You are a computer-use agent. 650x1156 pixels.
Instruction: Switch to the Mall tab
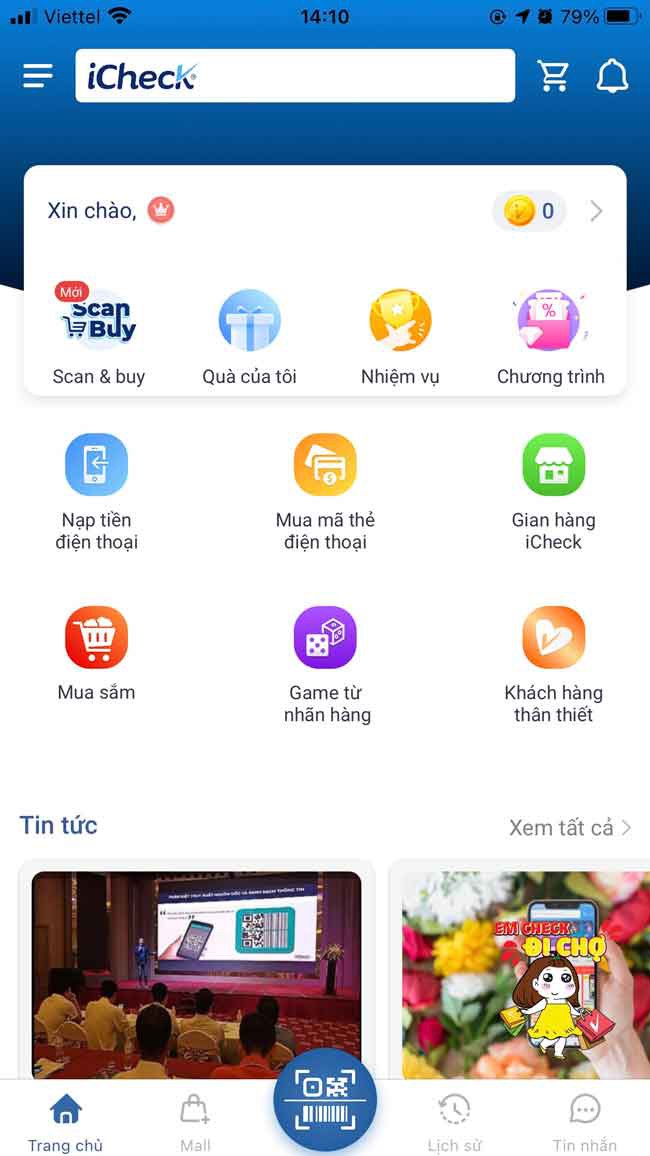point(195,1121)
